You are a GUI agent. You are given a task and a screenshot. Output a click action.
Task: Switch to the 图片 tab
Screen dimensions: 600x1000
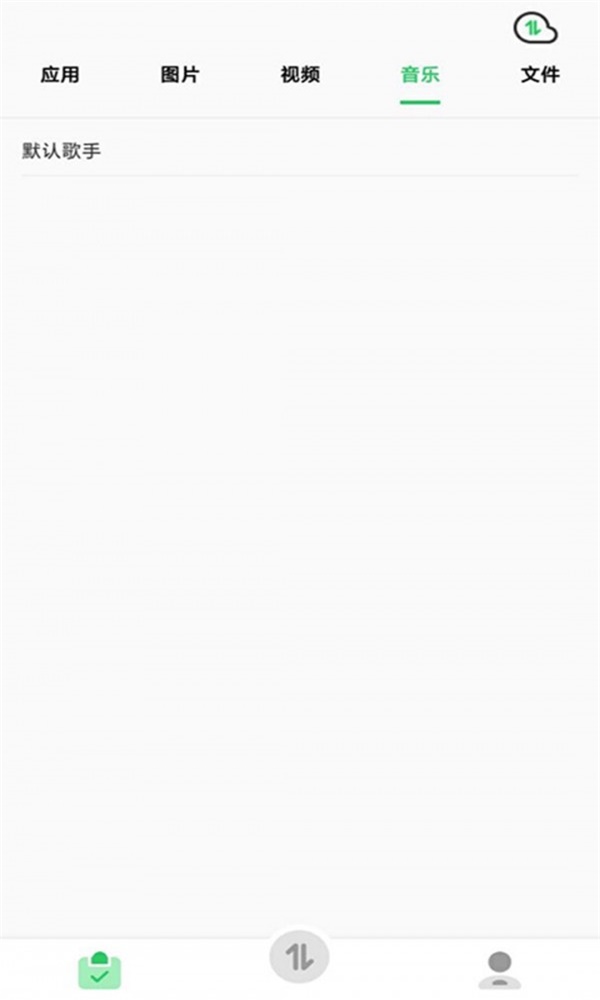tap(180, 75)
